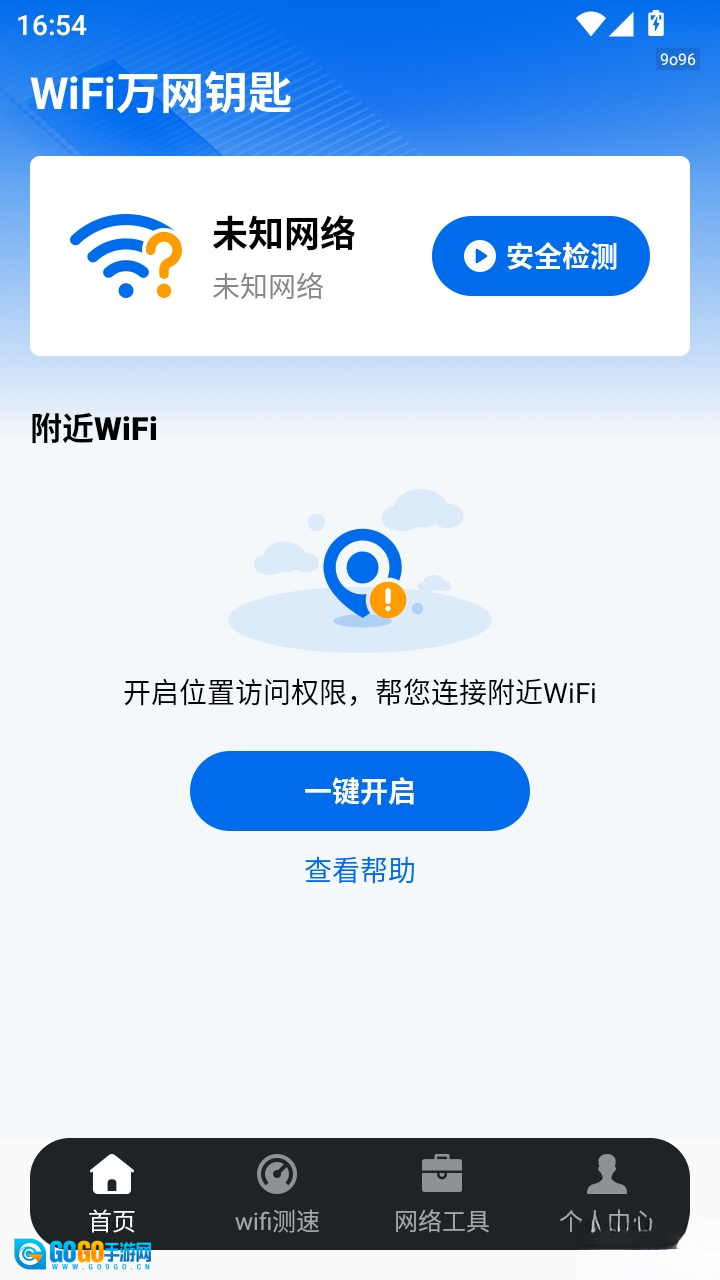Open the 查看帮助 help link
Viewport: 720px width, 1280px height.
[359, 870]
